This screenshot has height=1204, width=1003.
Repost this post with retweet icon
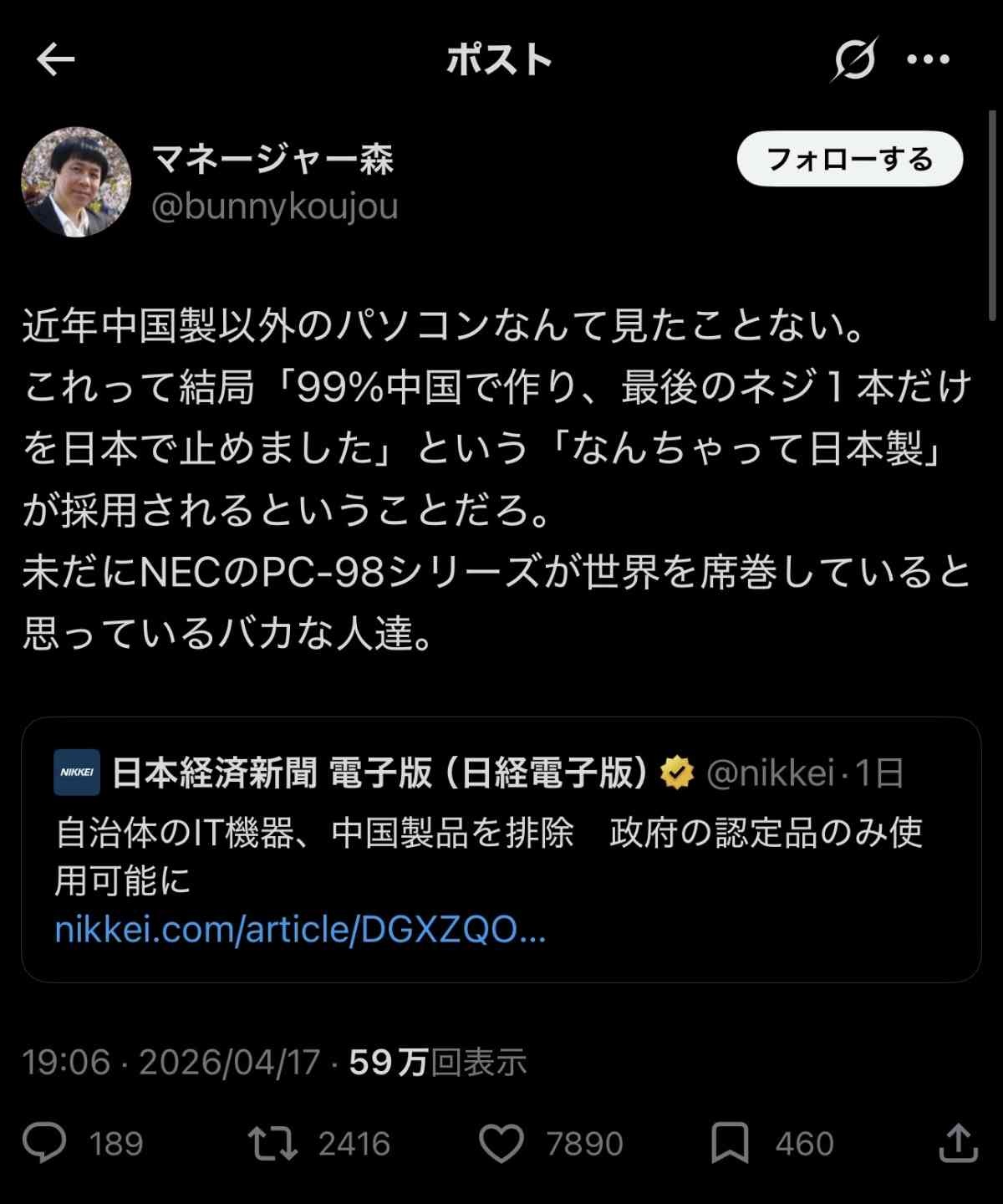pyautogui.click(x=272, y=1143)
